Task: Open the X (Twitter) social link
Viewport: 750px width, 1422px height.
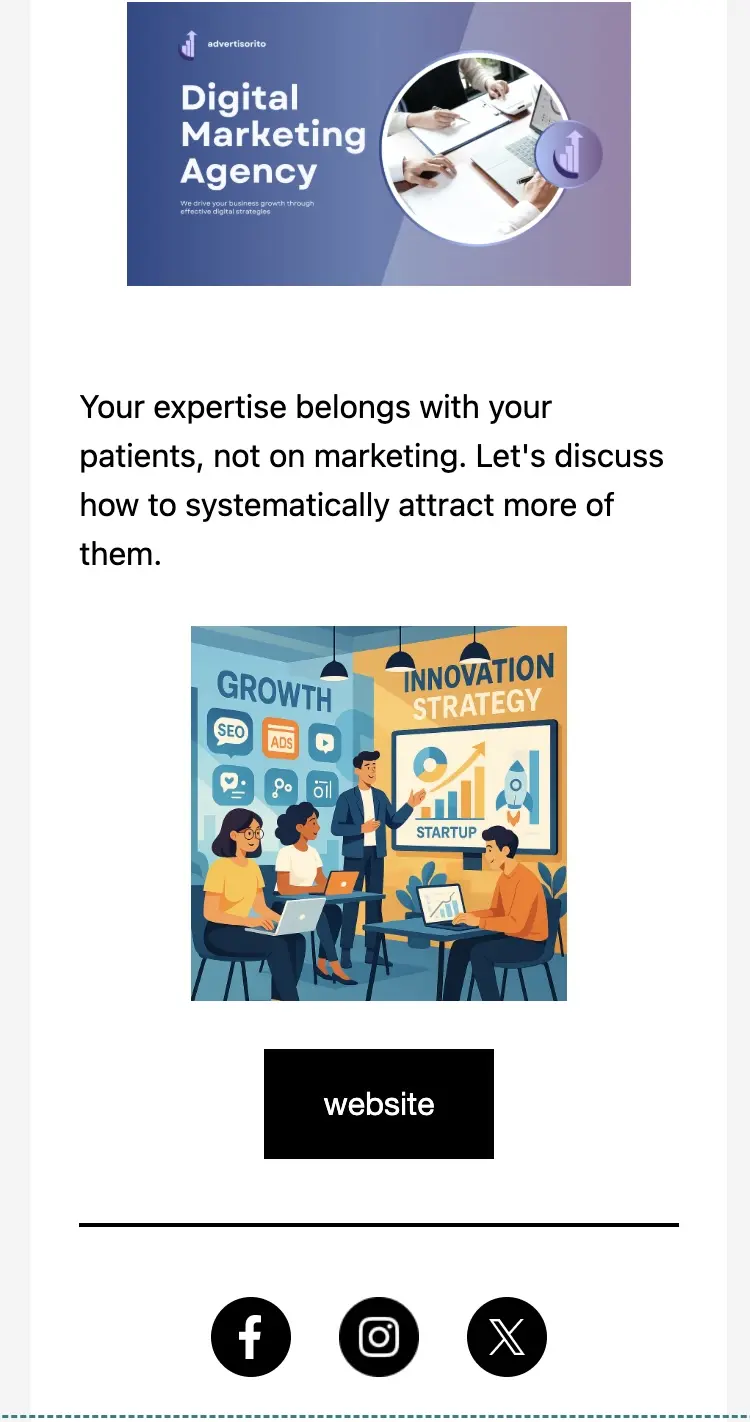Action: (x=507, y=1337)
